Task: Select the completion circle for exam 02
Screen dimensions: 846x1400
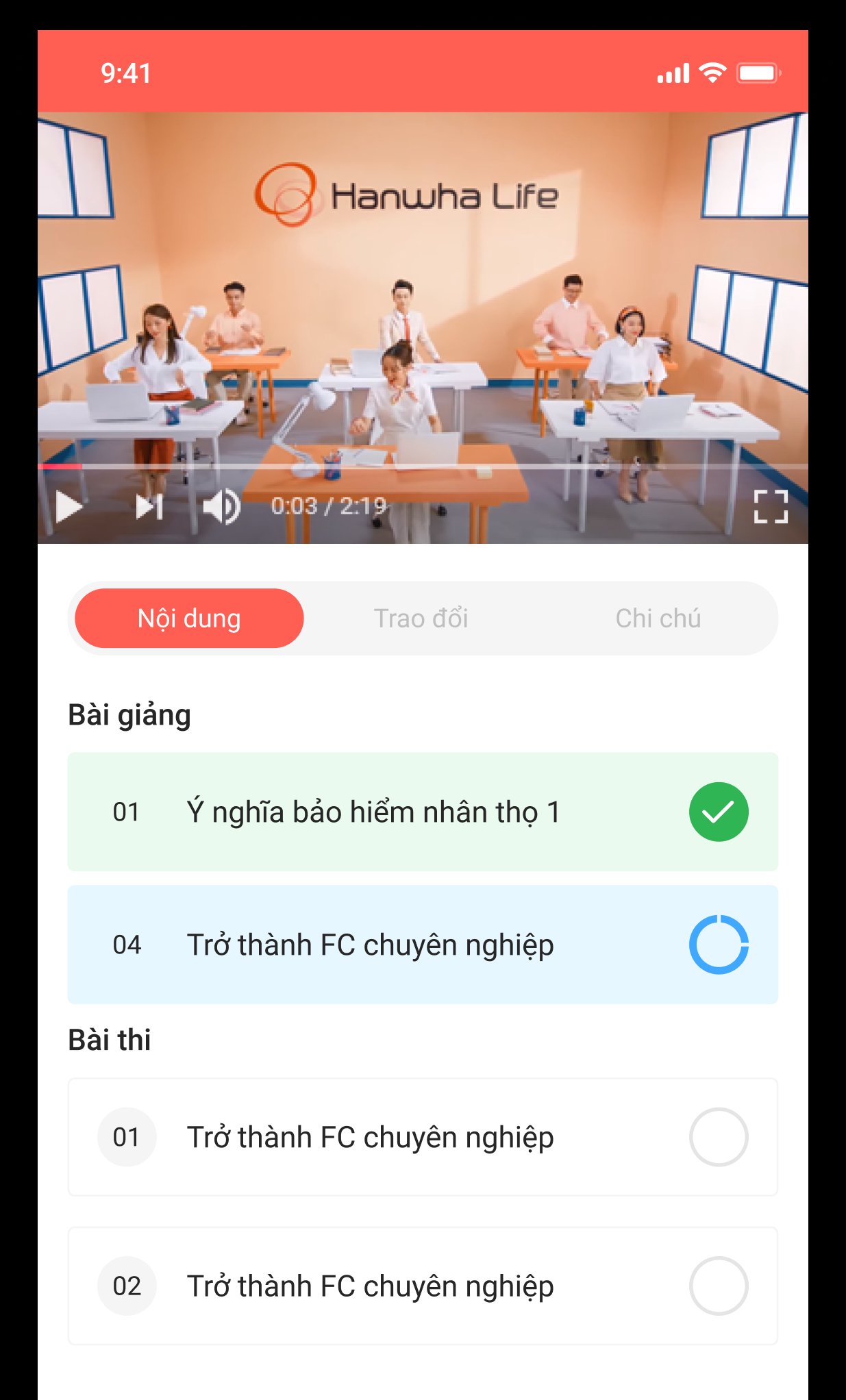Action: (x=719, y=1286)
